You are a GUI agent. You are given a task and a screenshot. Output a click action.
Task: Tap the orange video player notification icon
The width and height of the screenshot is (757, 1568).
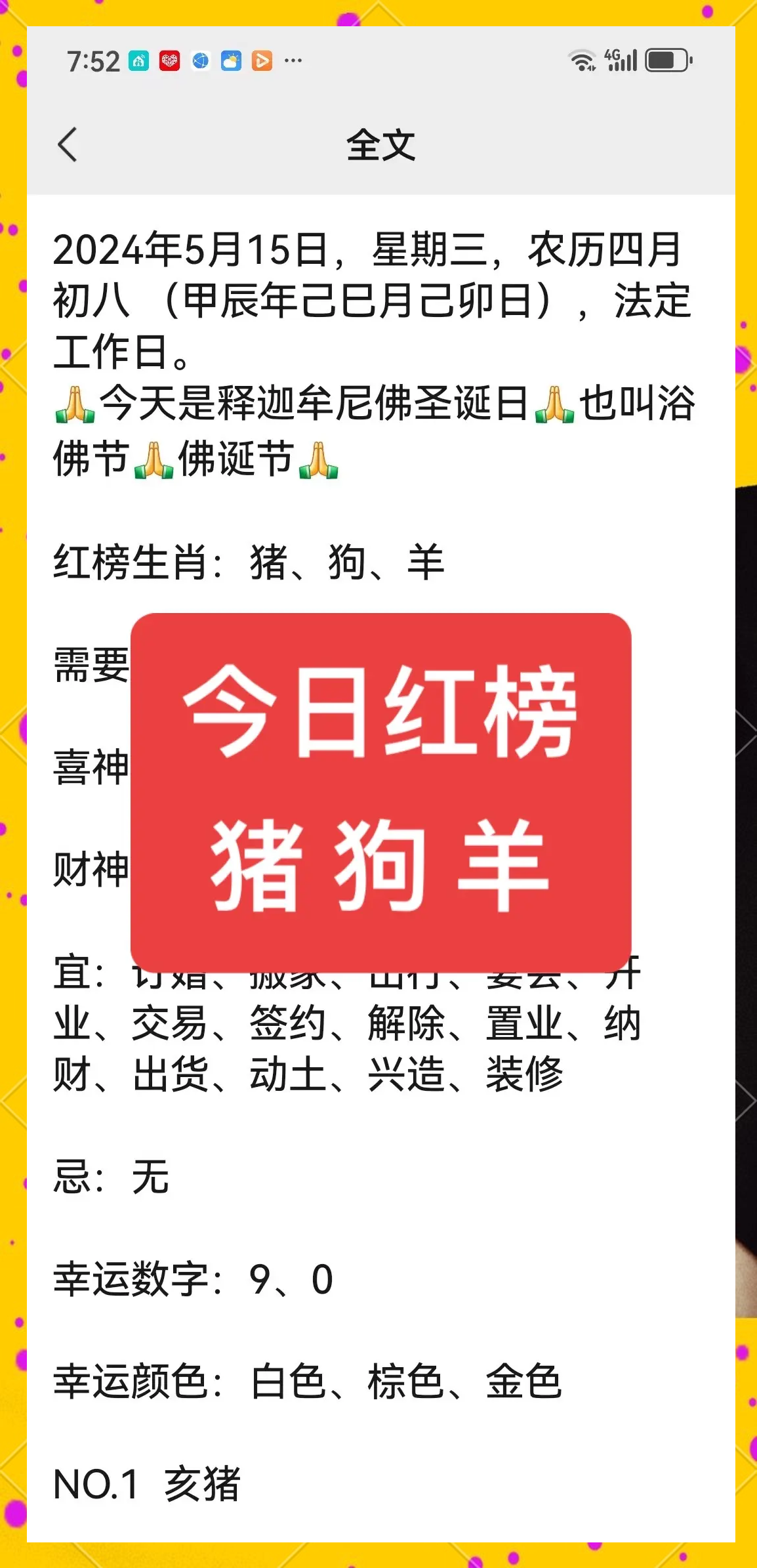point(261,61)
